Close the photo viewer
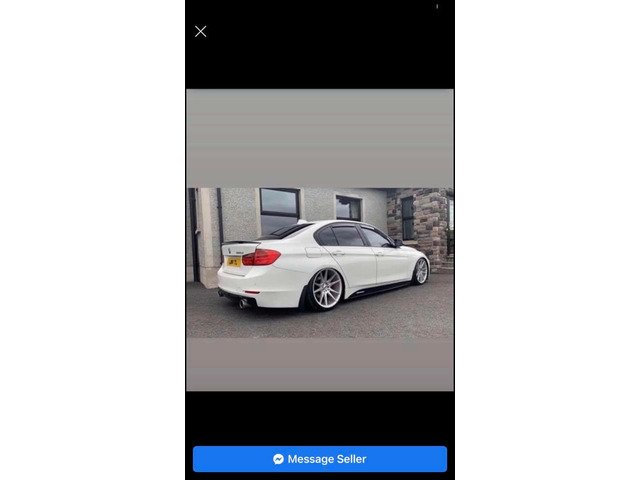The image size is (640, 480). click(x=200, y=31)
